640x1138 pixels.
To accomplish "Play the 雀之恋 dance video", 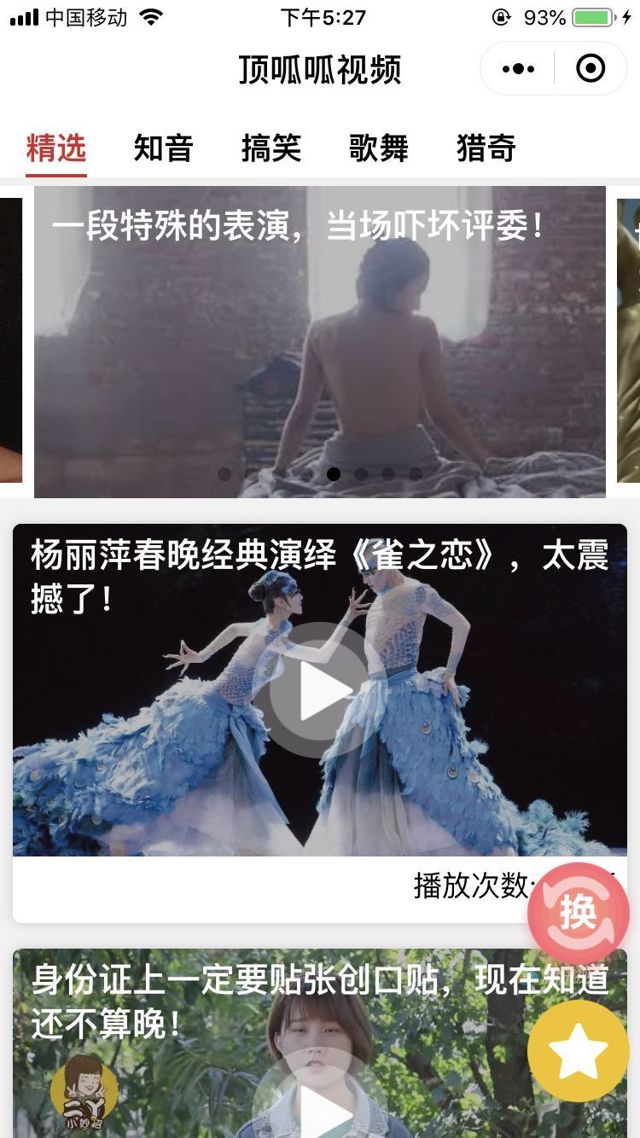I will 320,690.
